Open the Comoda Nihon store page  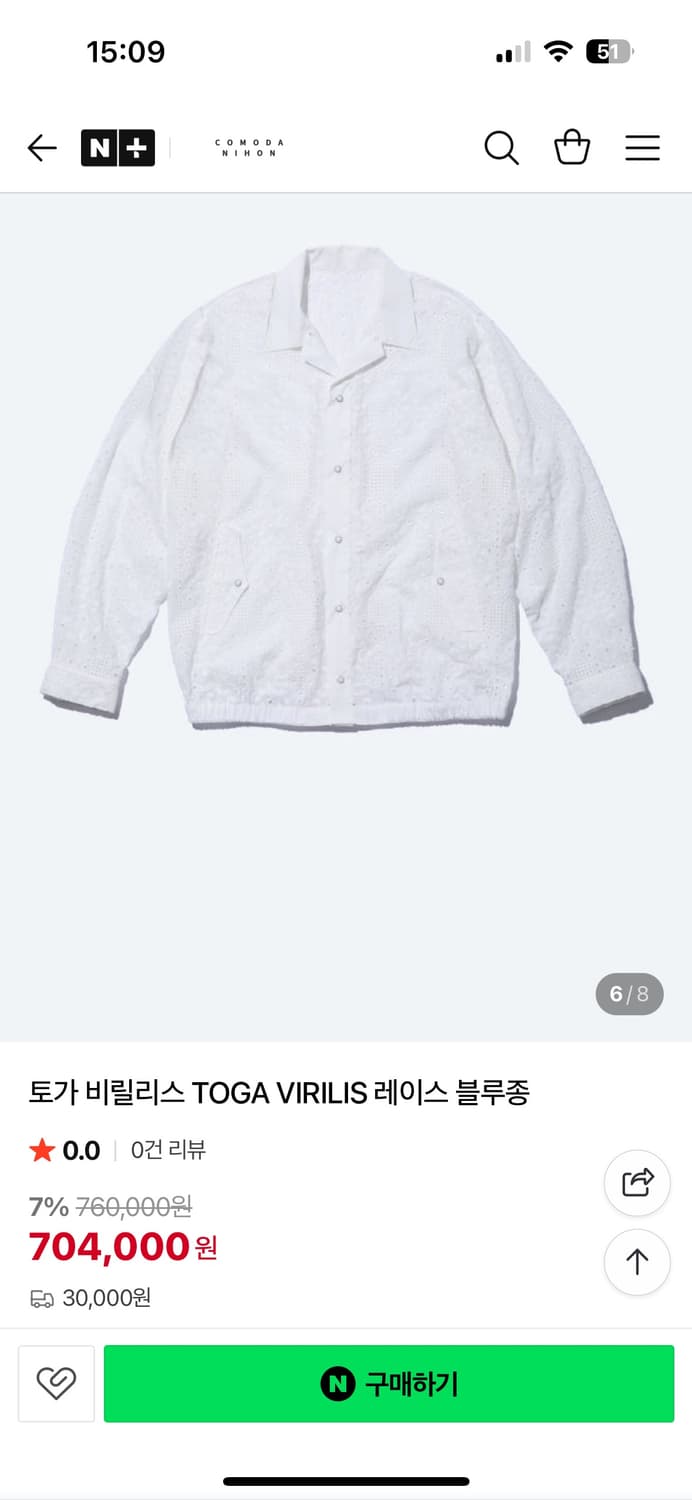(x=249, y=148)
